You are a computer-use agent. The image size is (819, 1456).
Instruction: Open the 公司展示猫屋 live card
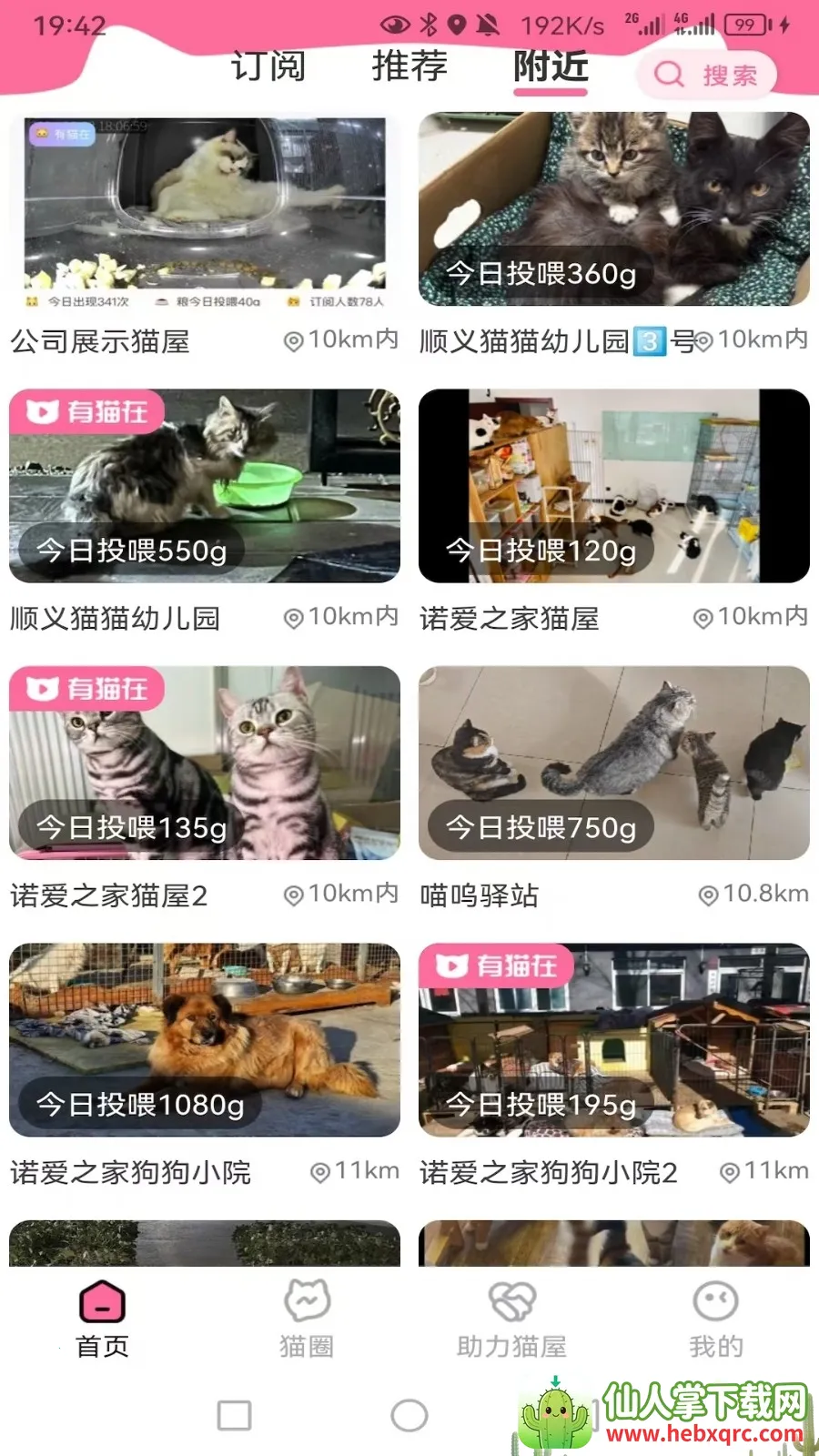205,209
